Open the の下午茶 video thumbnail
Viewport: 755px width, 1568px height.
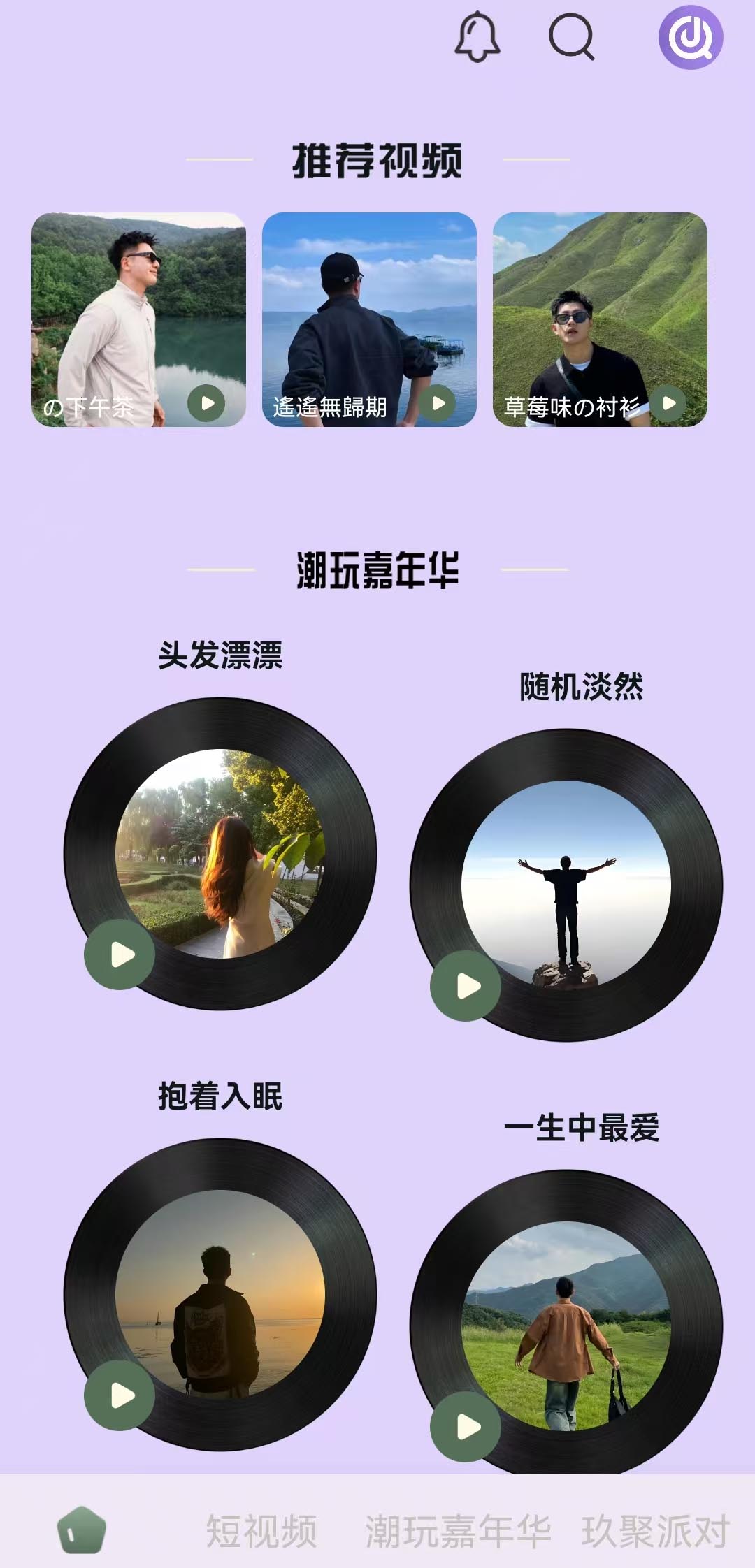coord(138,319)
